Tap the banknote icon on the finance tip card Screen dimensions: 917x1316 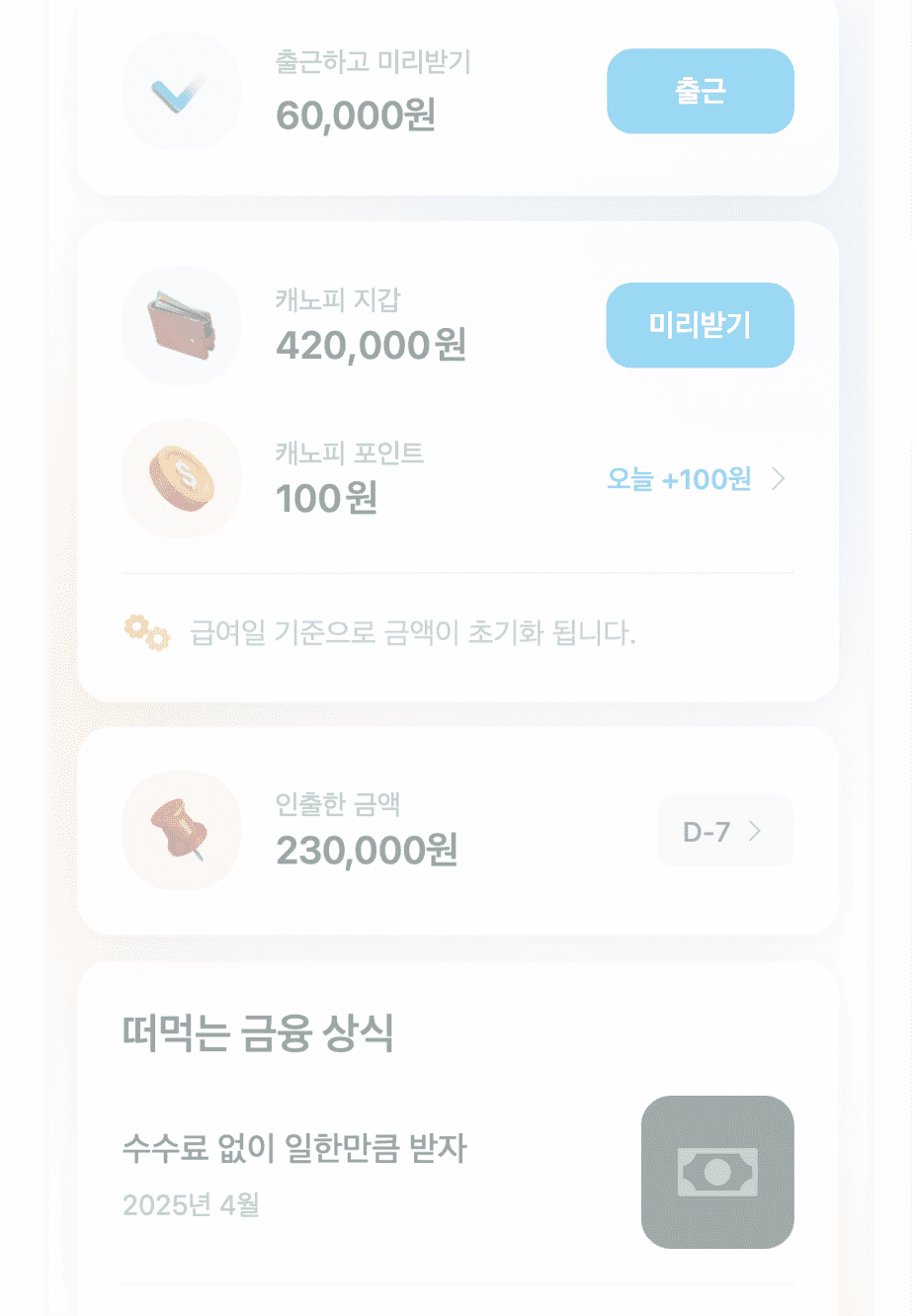point(718,1173)
